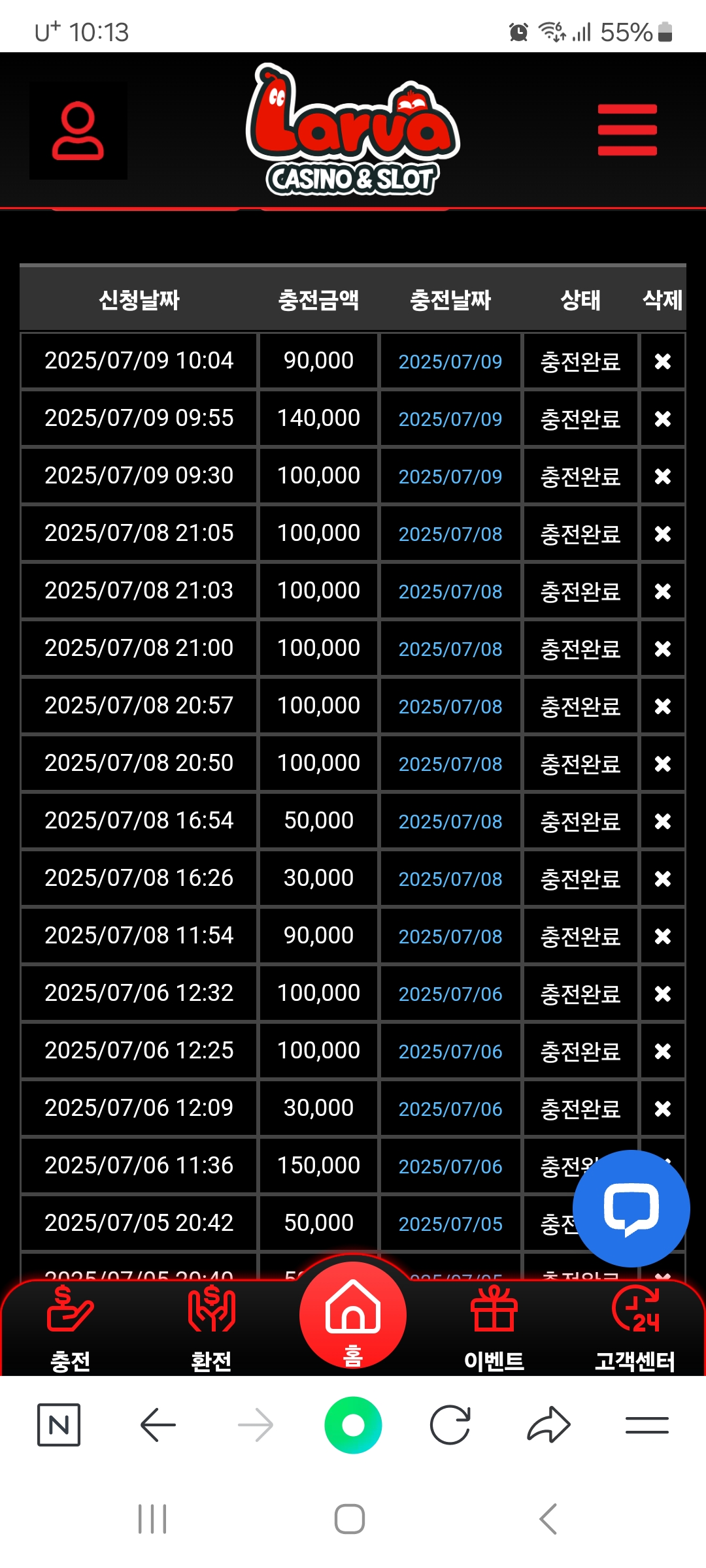
Task: Go back to the previous browser page
Action: [x=158, y=1425]
